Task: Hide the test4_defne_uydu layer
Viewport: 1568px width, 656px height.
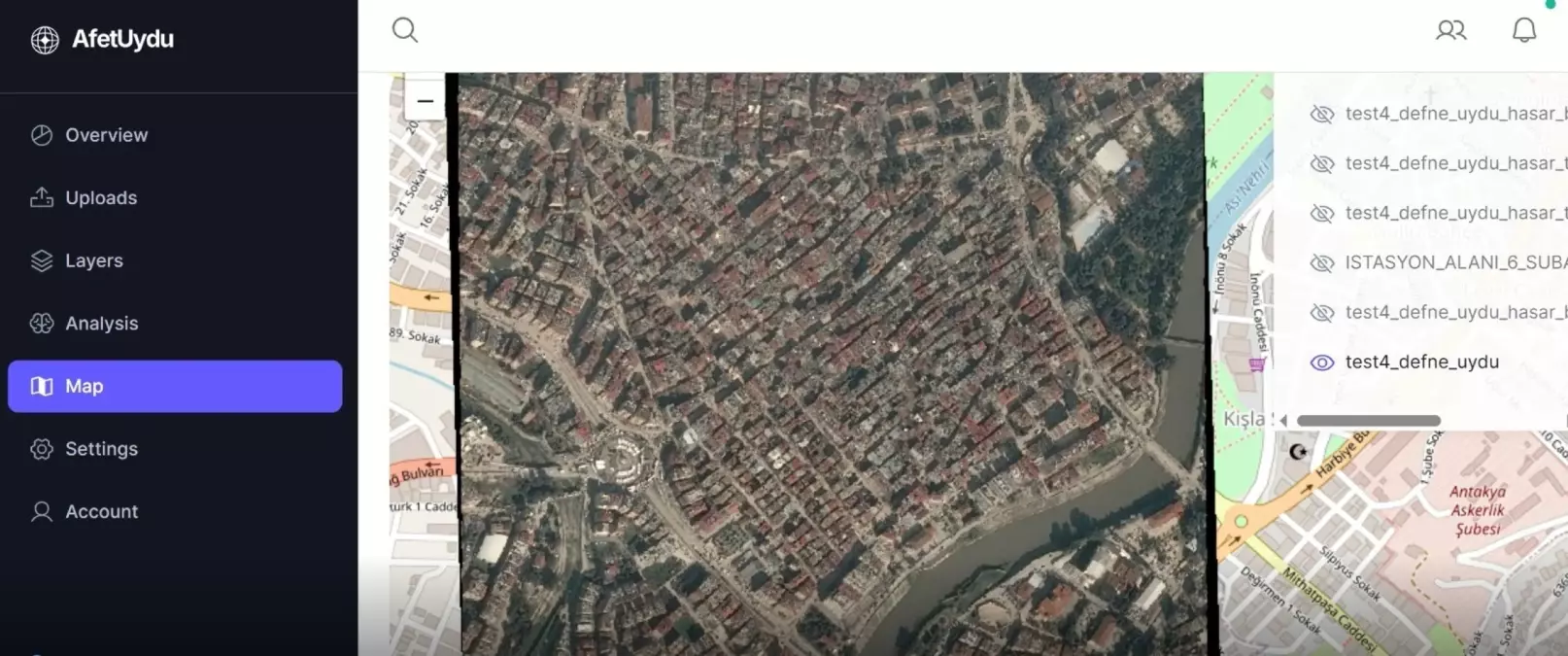Action: (1322, 363)
